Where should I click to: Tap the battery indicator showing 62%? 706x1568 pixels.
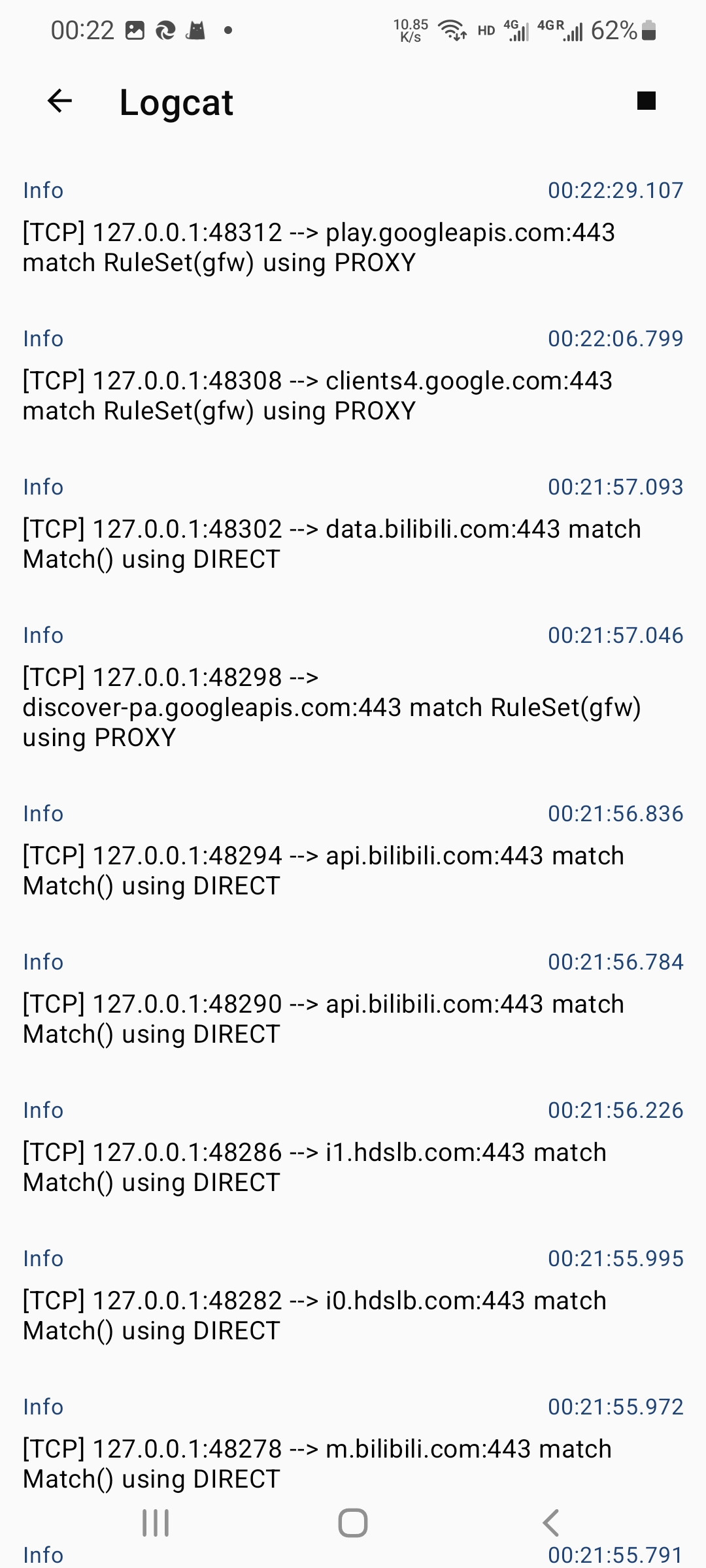614,29
